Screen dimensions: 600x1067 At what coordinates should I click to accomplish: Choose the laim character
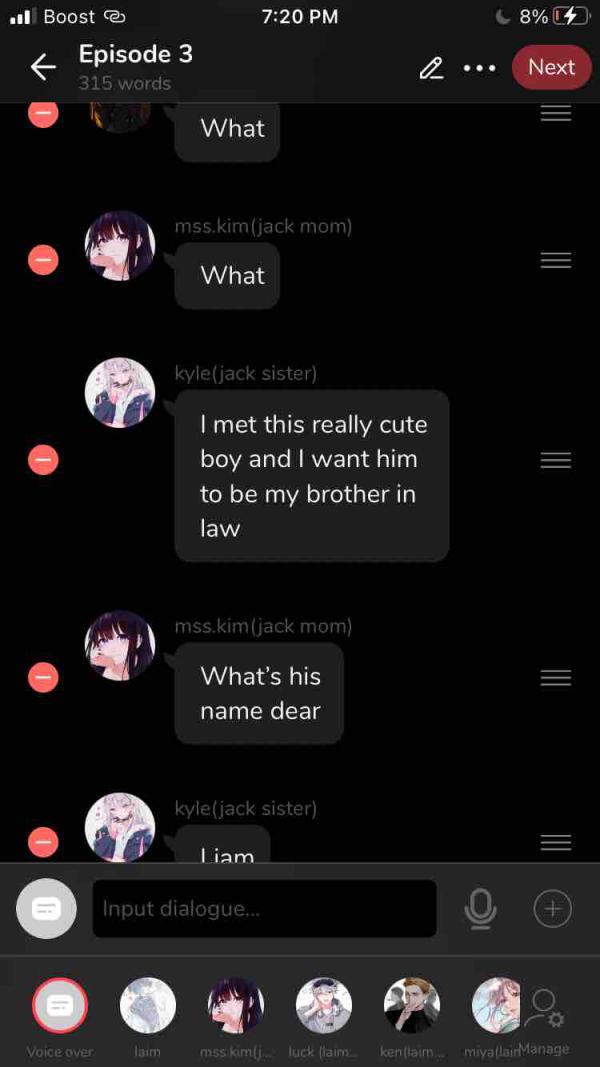coord(148,1006)
